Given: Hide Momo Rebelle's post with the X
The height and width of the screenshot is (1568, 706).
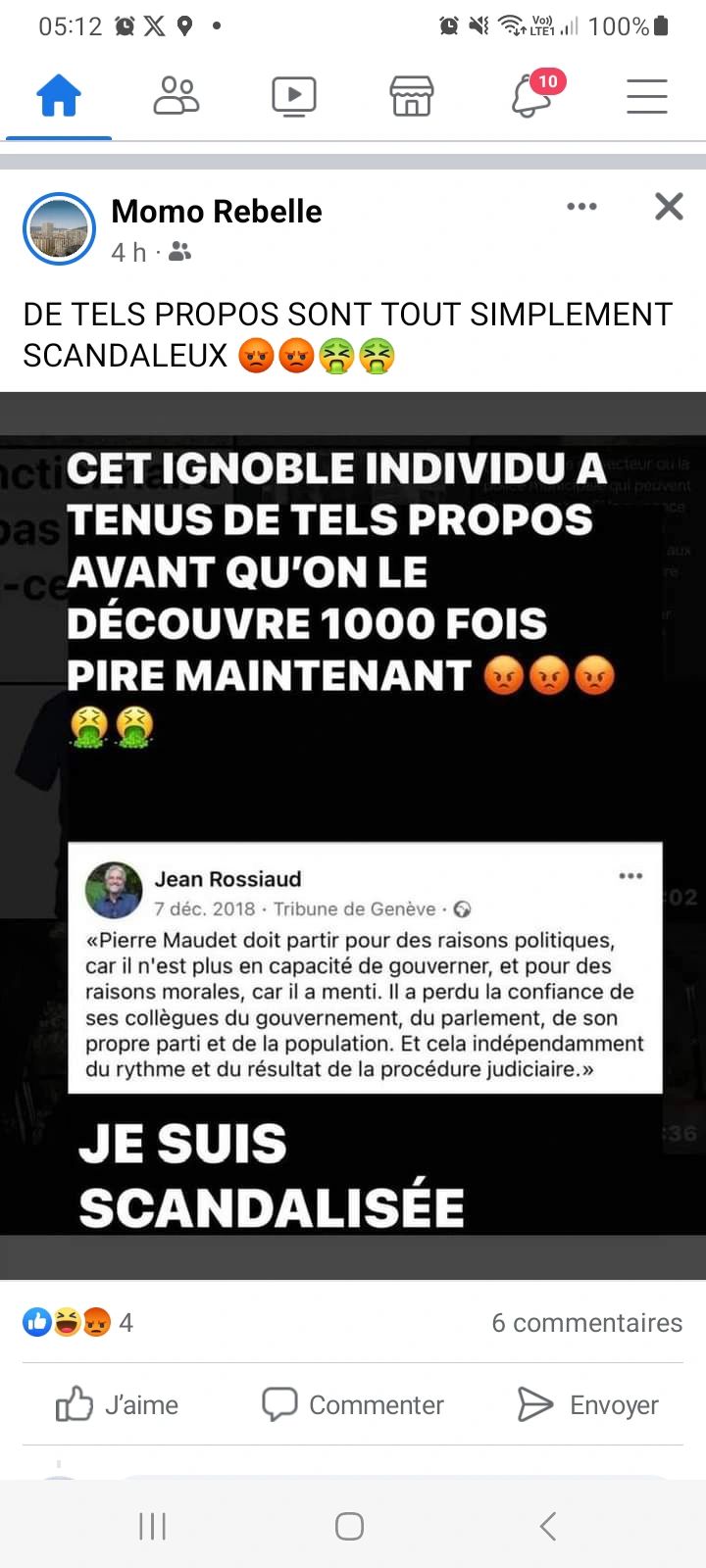Looking at the screenshot, I should [x=669, y=207].
